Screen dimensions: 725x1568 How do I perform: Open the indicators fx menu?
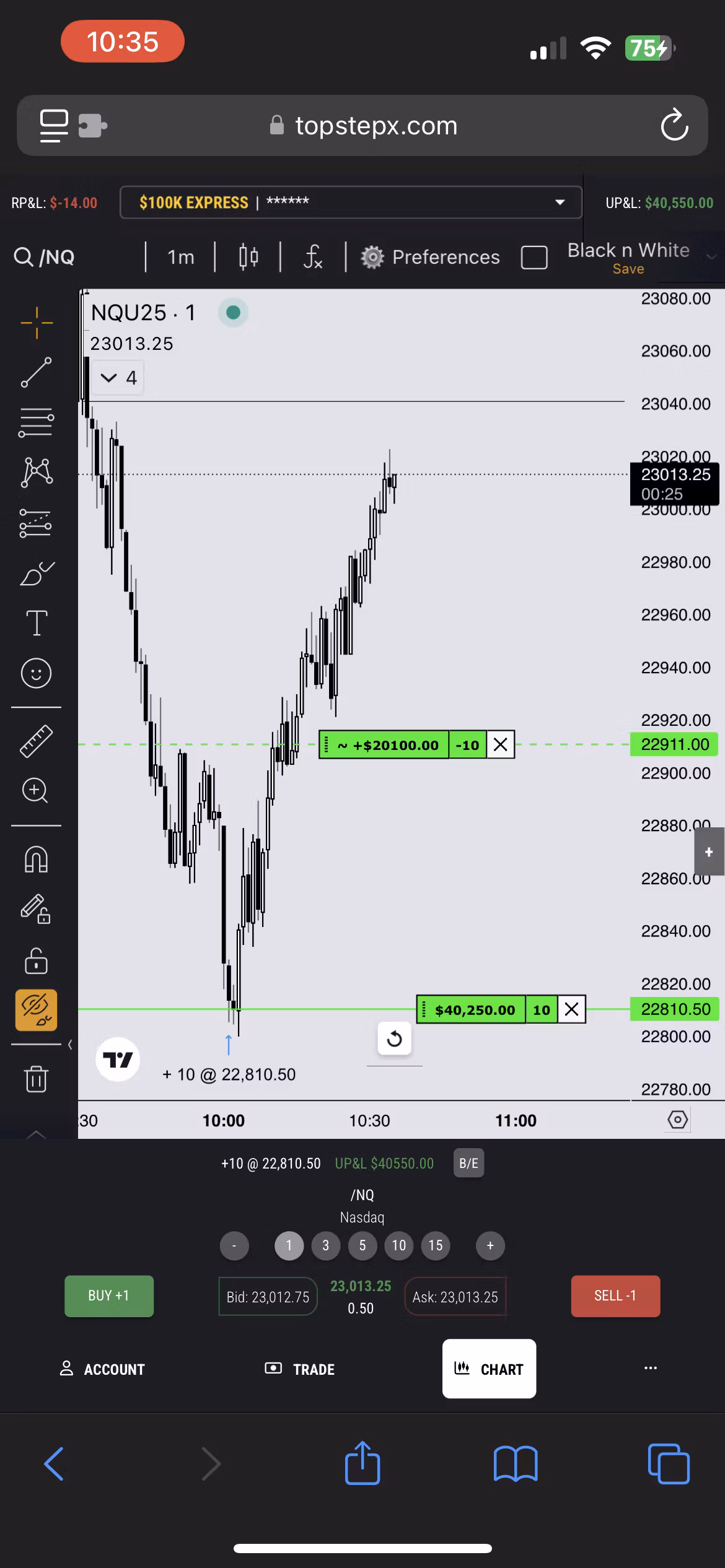point(312,257)
